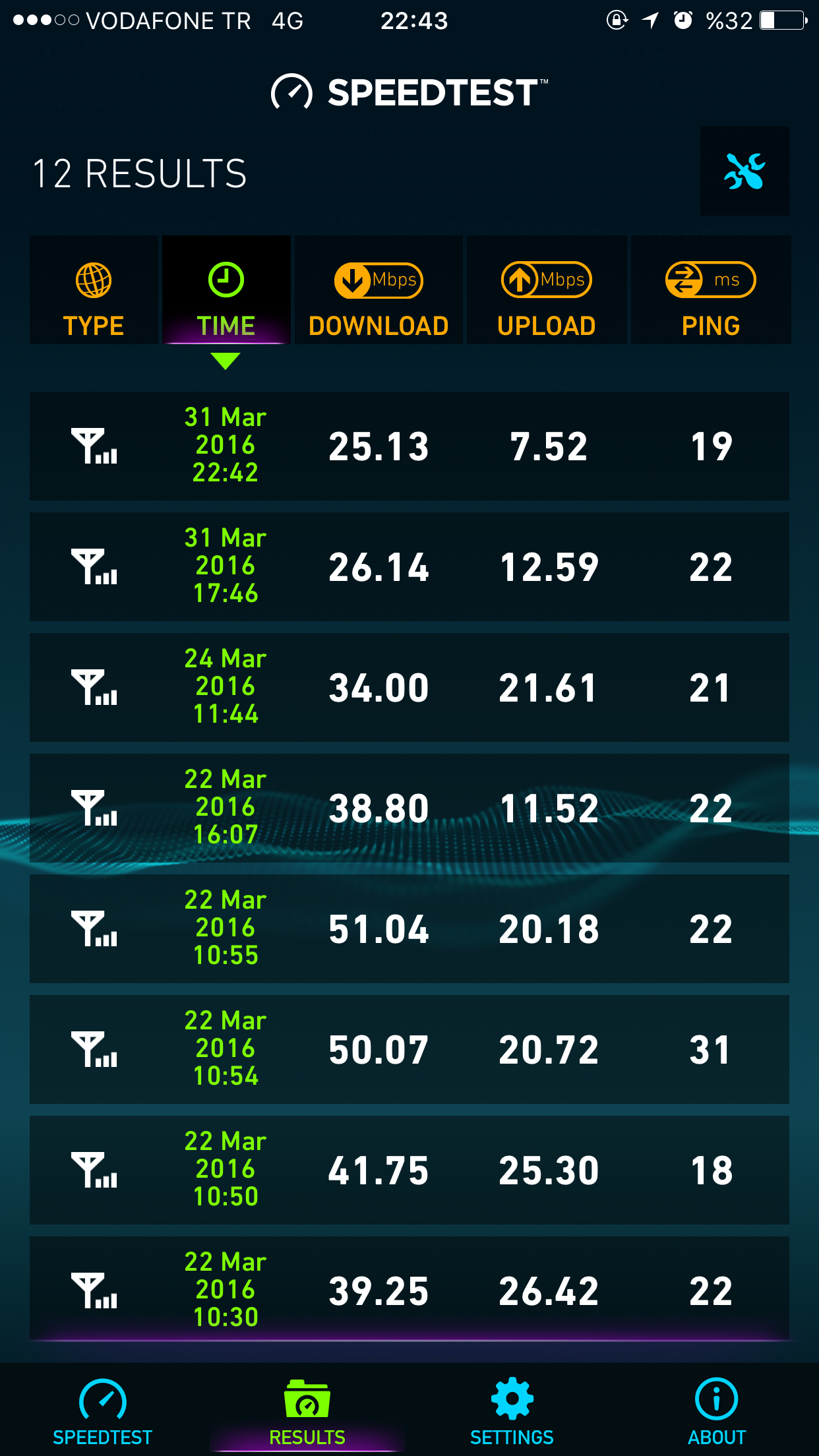The image size is (819, 1456).
Task: Sort results by Upload speed
Action: (547, 290)
